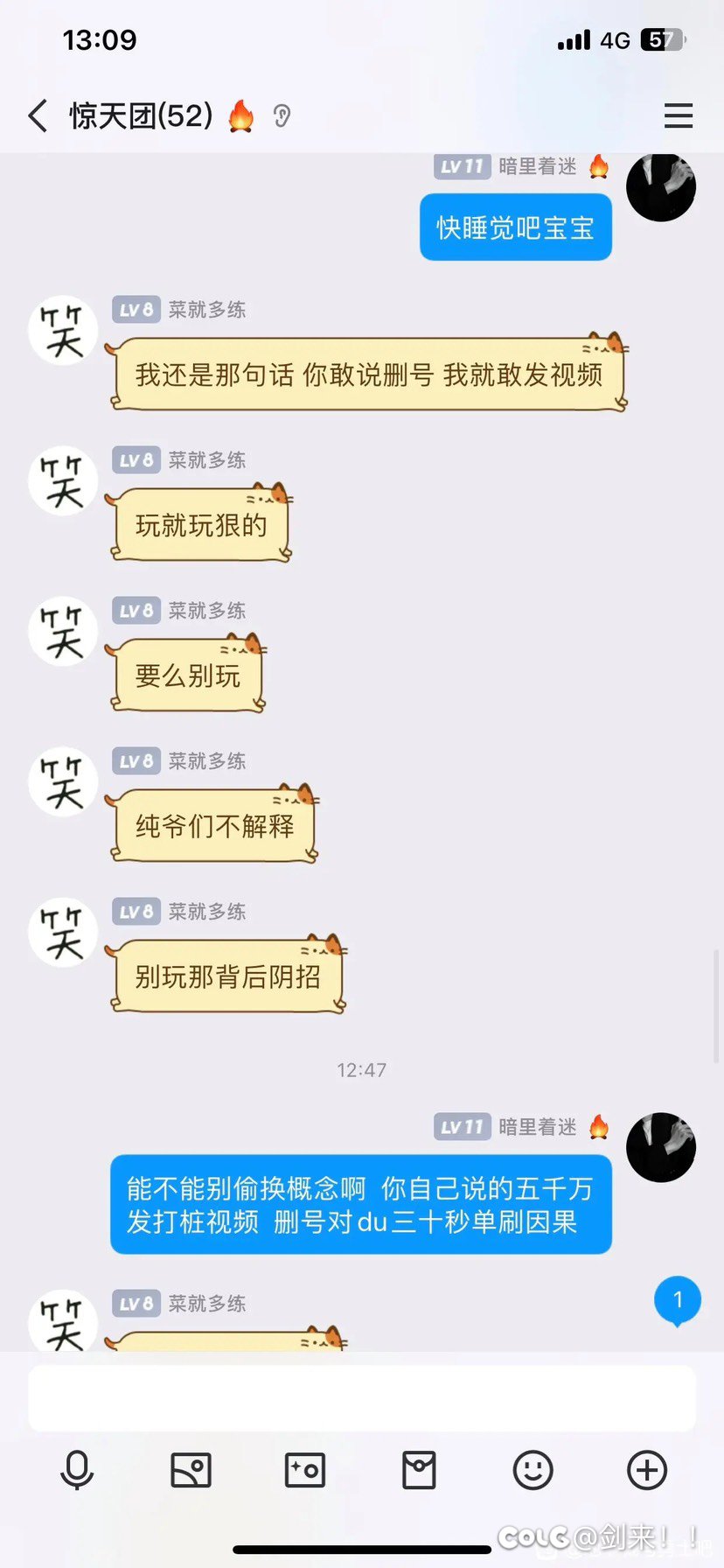Tap the ear listening-mode icon beside group title
This screenshot has width=724, height=1568.
pyautogui.click(x=282, y=115)
